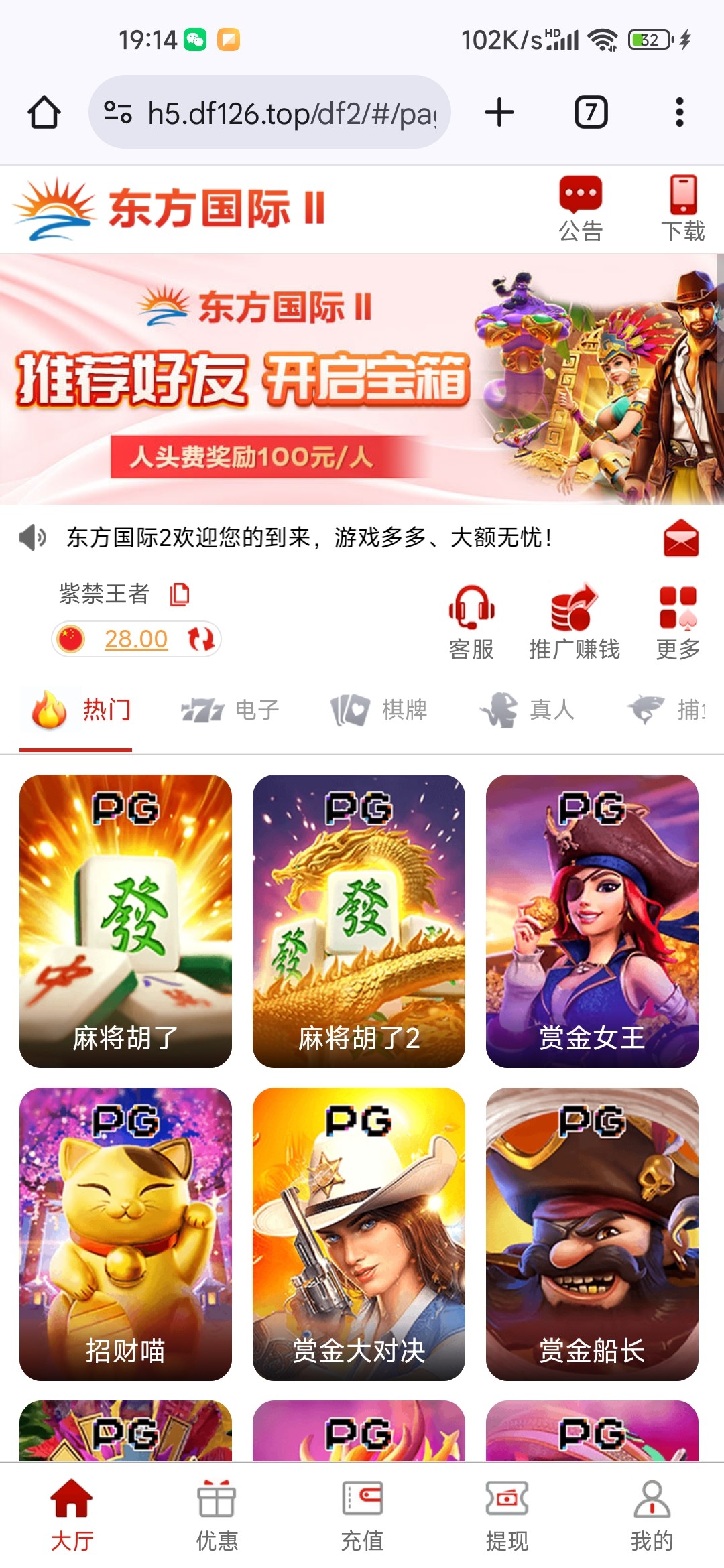Open the 充值 recharge tab
Viewport: 724px width, 1568px height.
(x=362, y=1516)
